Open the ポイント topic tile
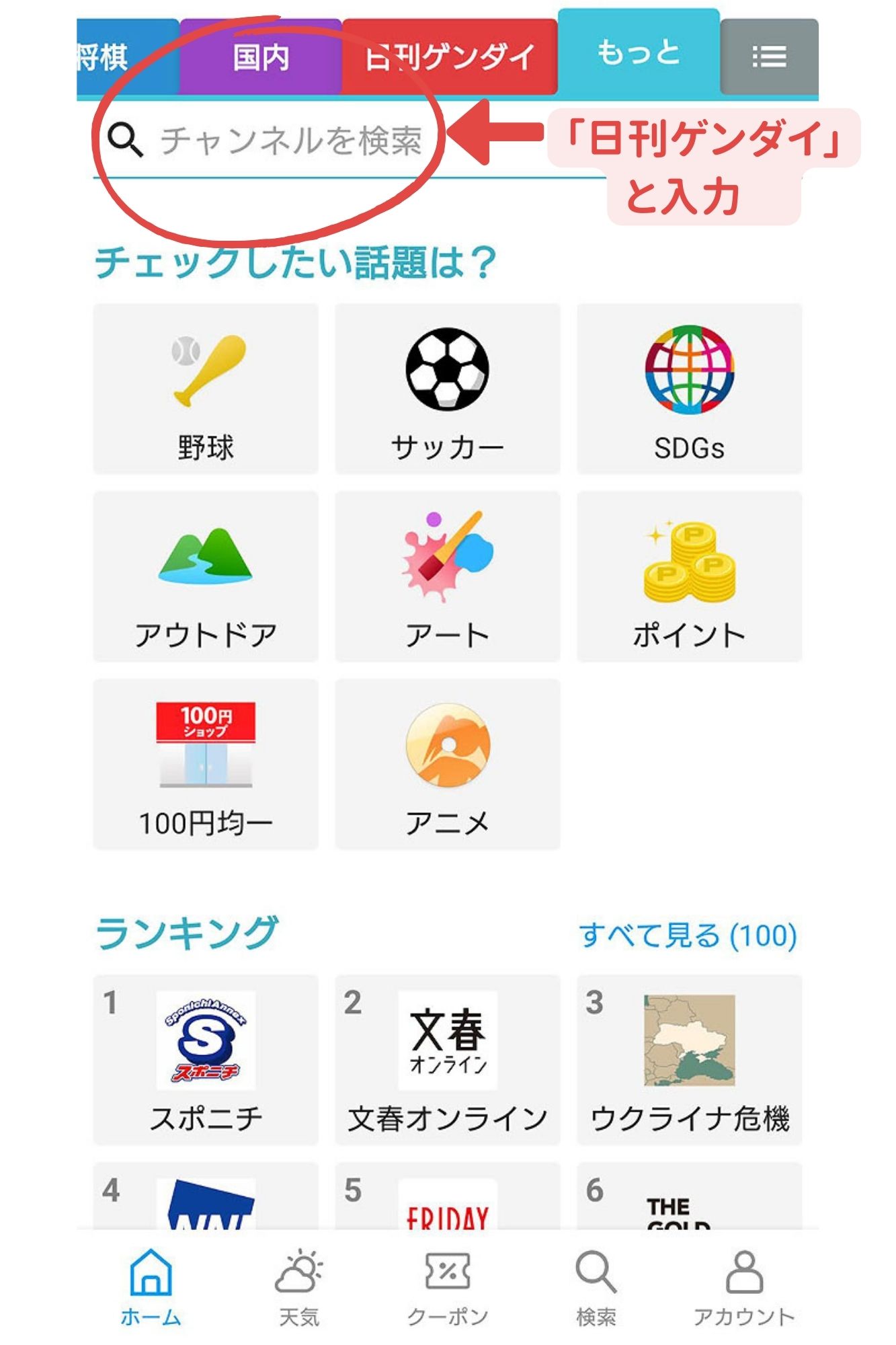The width and height of the screenshot is (896, 1345). 689,576
